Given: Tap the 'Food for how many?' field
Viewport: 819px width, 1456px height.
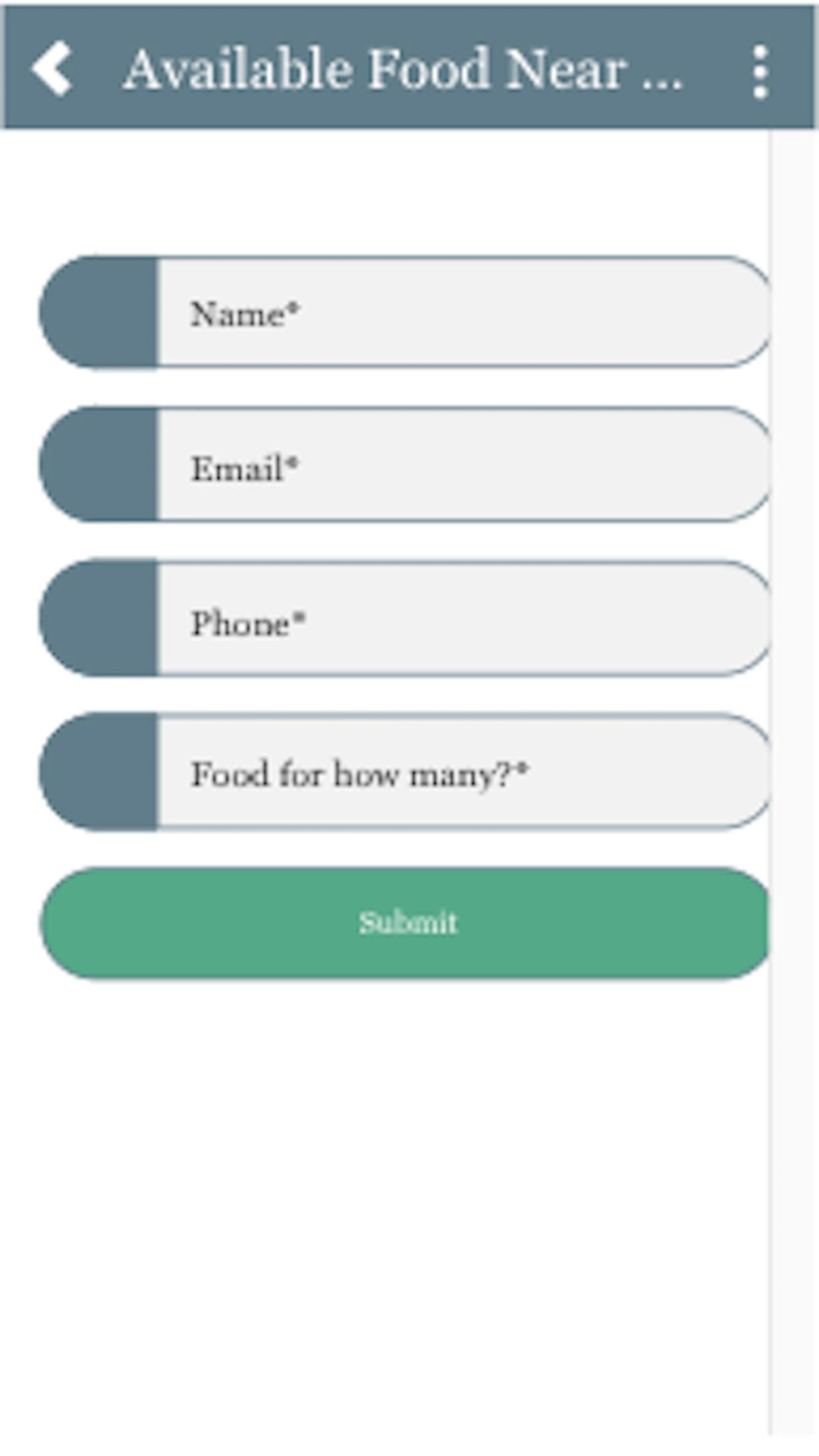Looking at the screenshot, I should click(x=463, y=773).
